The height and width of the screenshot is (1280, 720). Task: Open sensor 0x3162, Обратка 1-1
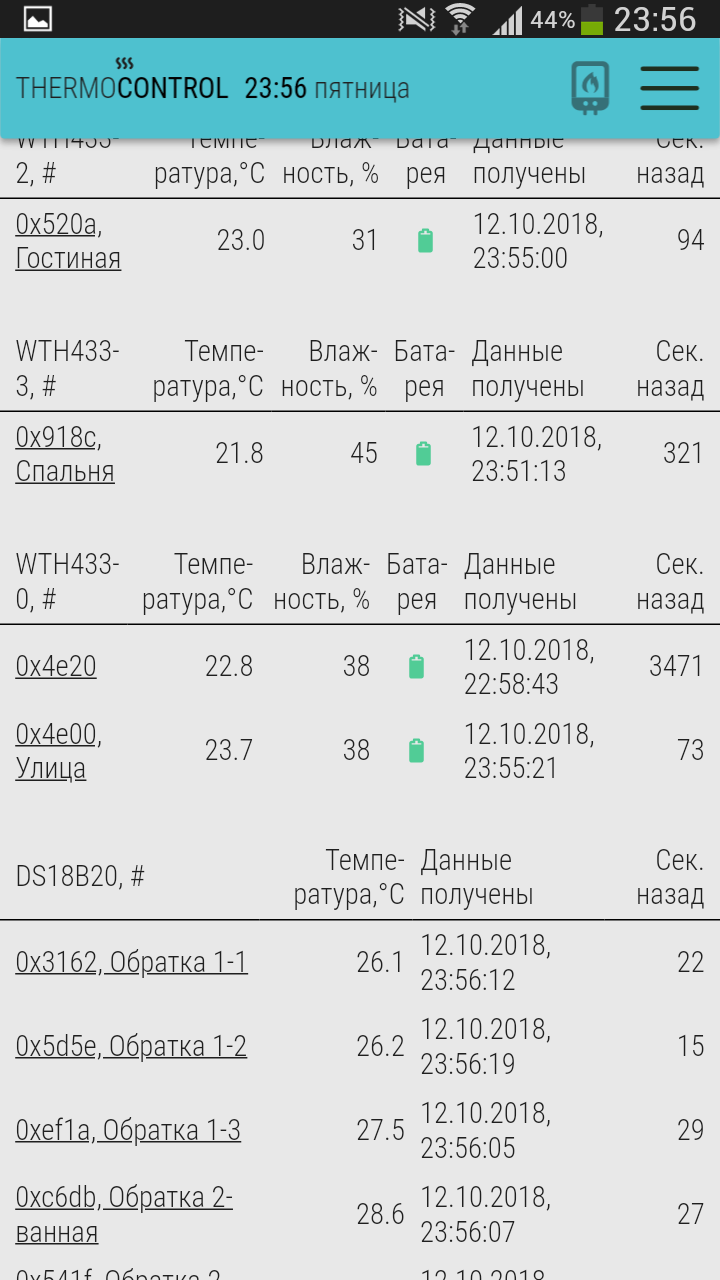(131, 962)
